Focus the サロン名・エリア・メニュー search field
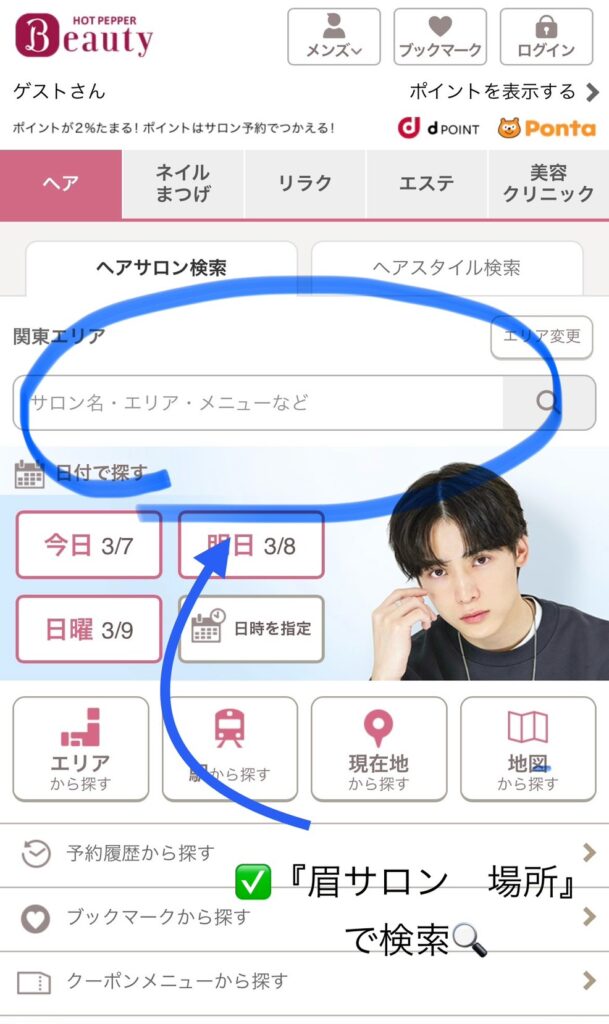609x1024 pixels. coord(258,403)
